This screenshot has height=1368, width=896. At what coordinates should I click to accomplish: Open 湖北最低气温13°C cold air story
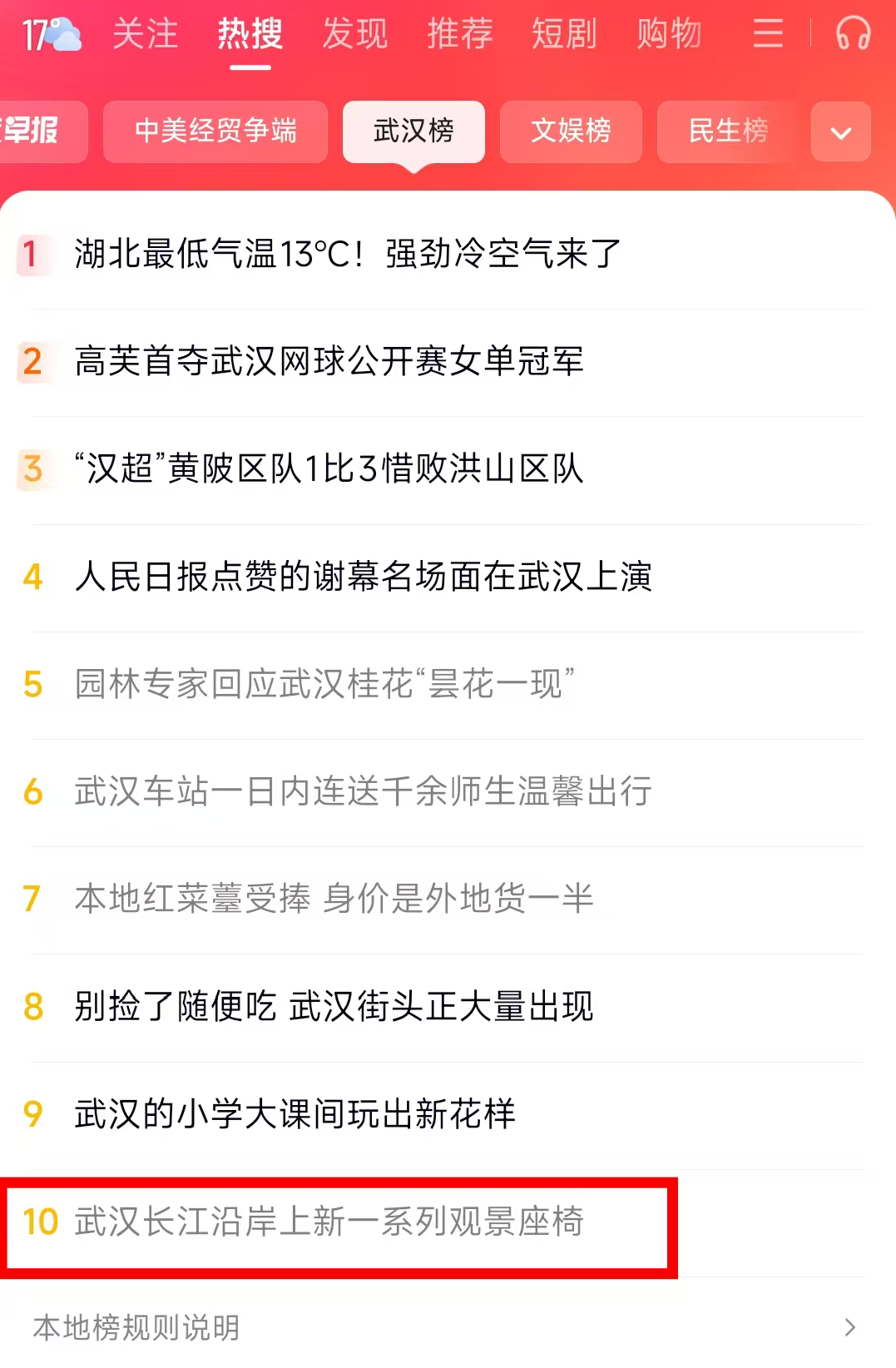348,254
